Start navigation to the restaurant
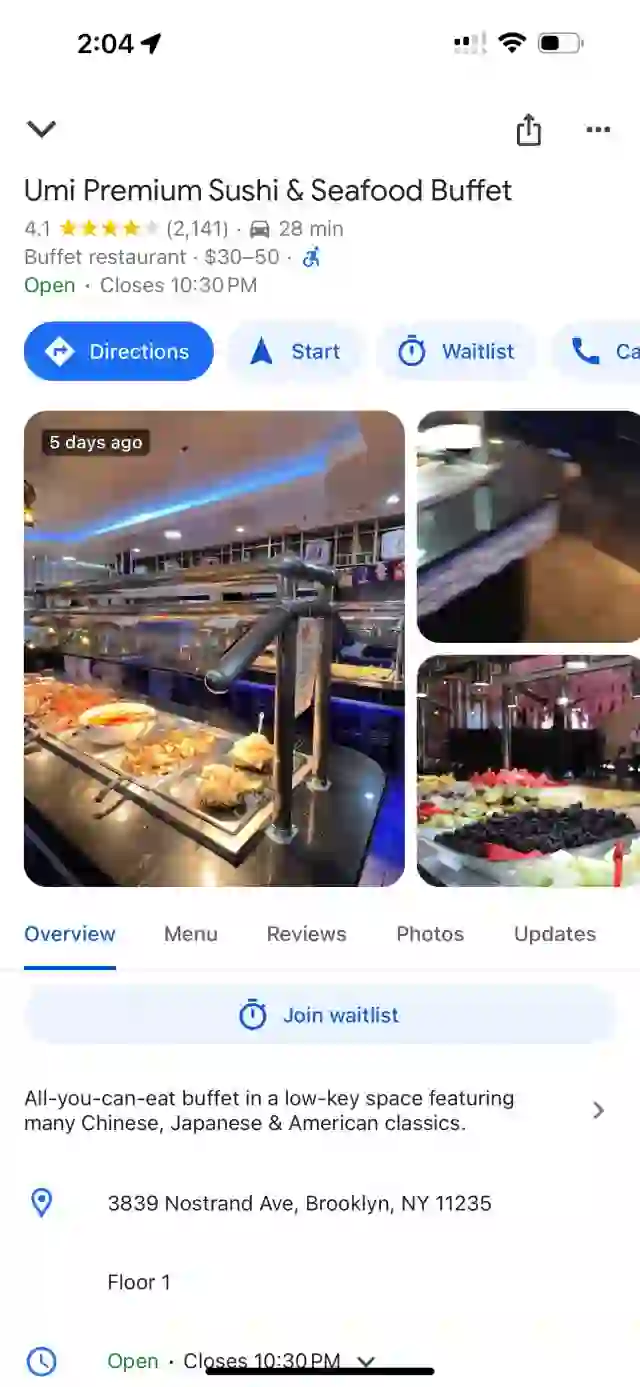 click(x=295, y=351)
